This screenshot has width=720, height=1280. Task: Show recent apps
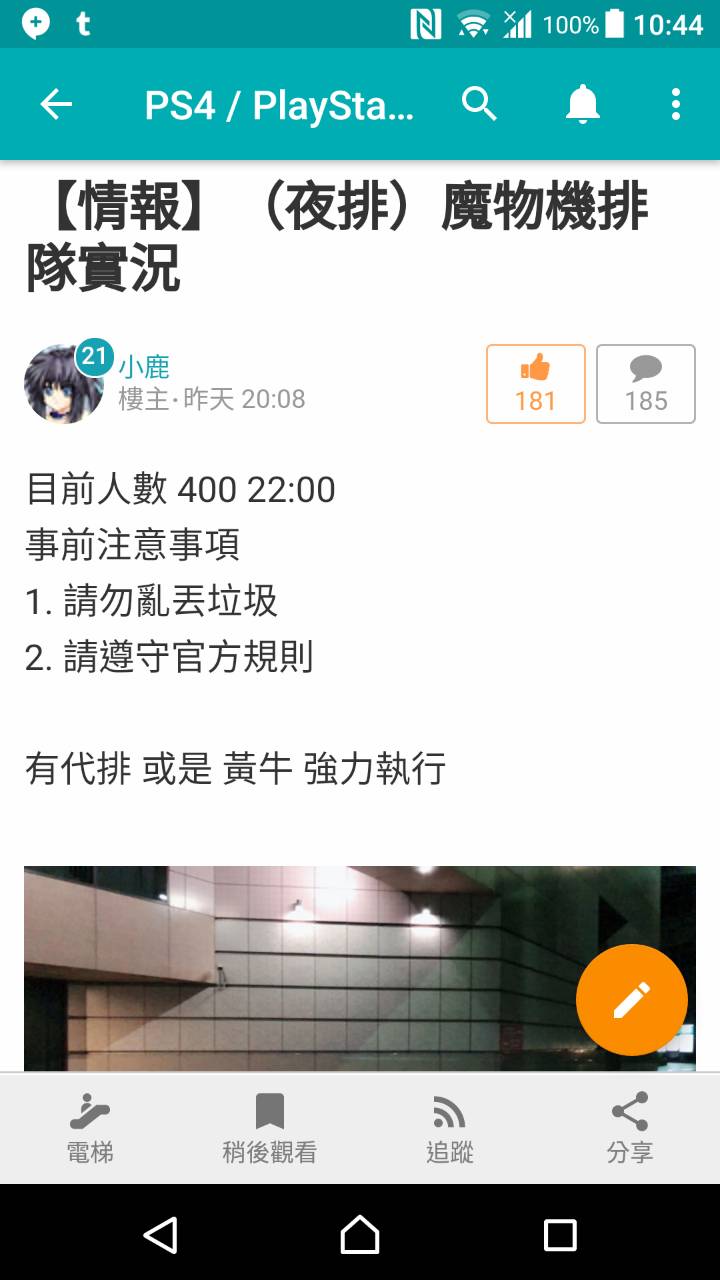559,1235
